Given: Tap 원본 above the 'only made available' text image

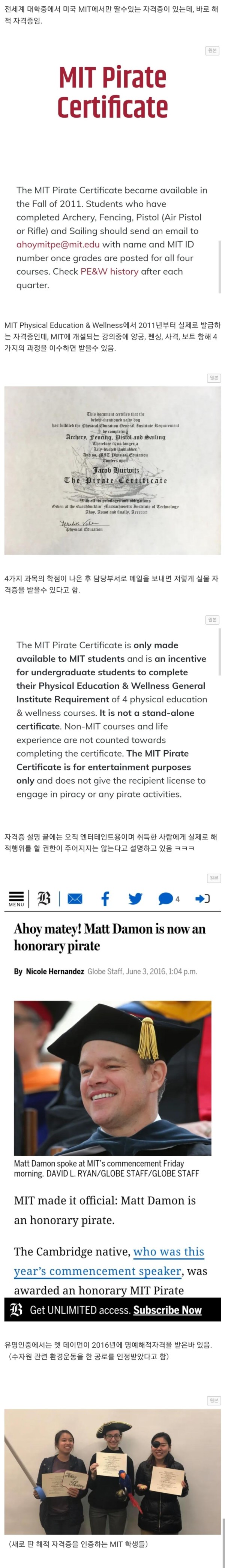Looking at the screenshot, I should pos(212,619).
